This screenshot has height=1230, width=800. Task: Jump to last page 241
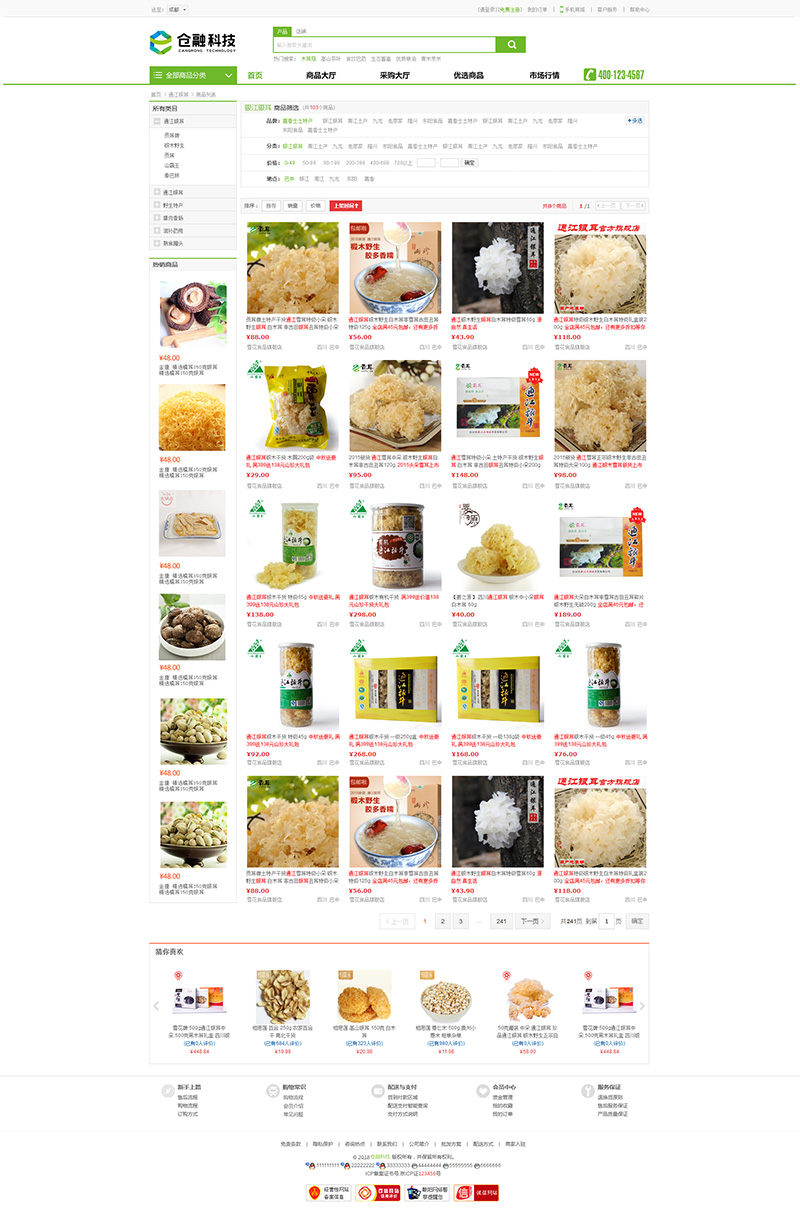pyautogui.click(x=500, y=921)
